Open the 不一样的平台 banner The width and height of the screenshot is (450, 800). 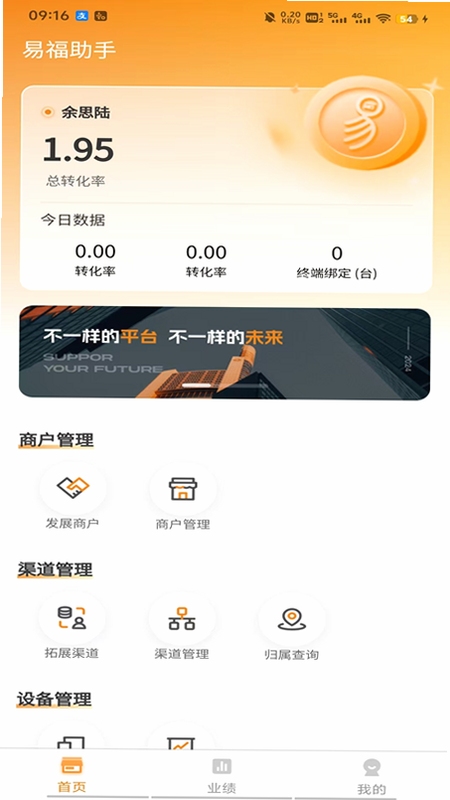click(224, 353)
